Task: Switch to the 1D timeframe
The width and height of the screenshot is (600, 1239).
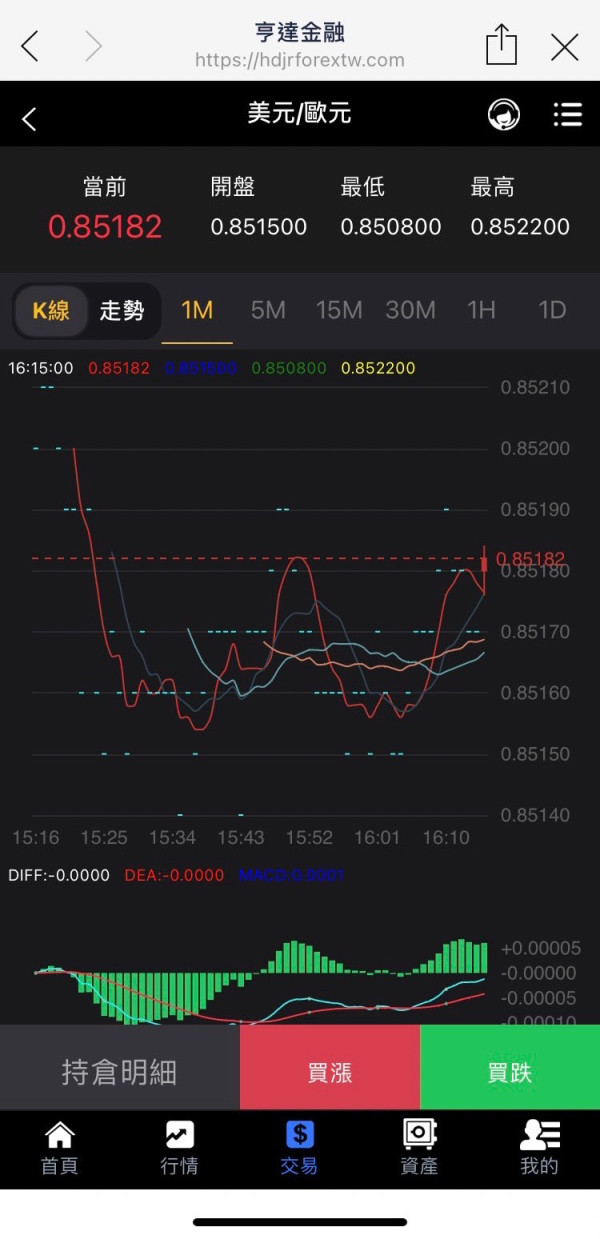Action: coord(552,310)
